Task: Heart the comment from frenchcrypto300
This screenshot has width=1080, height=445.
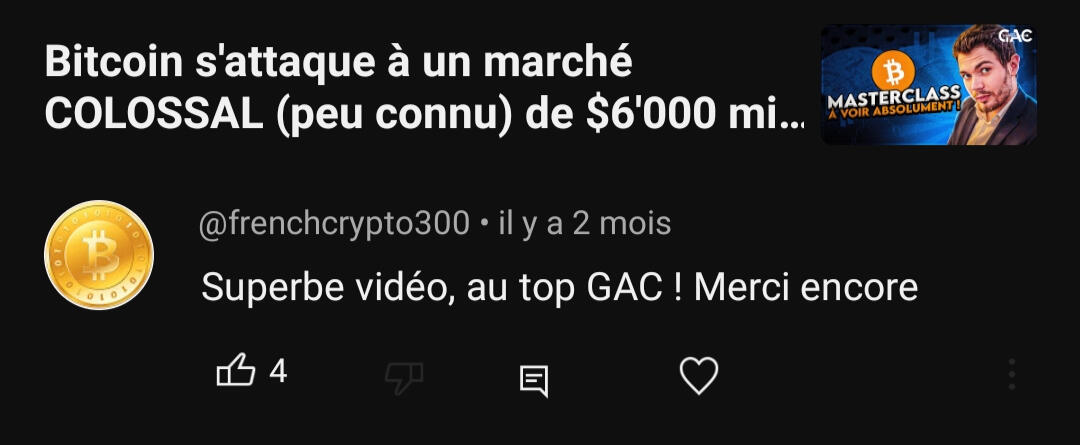Action: [x=699, y=376]
